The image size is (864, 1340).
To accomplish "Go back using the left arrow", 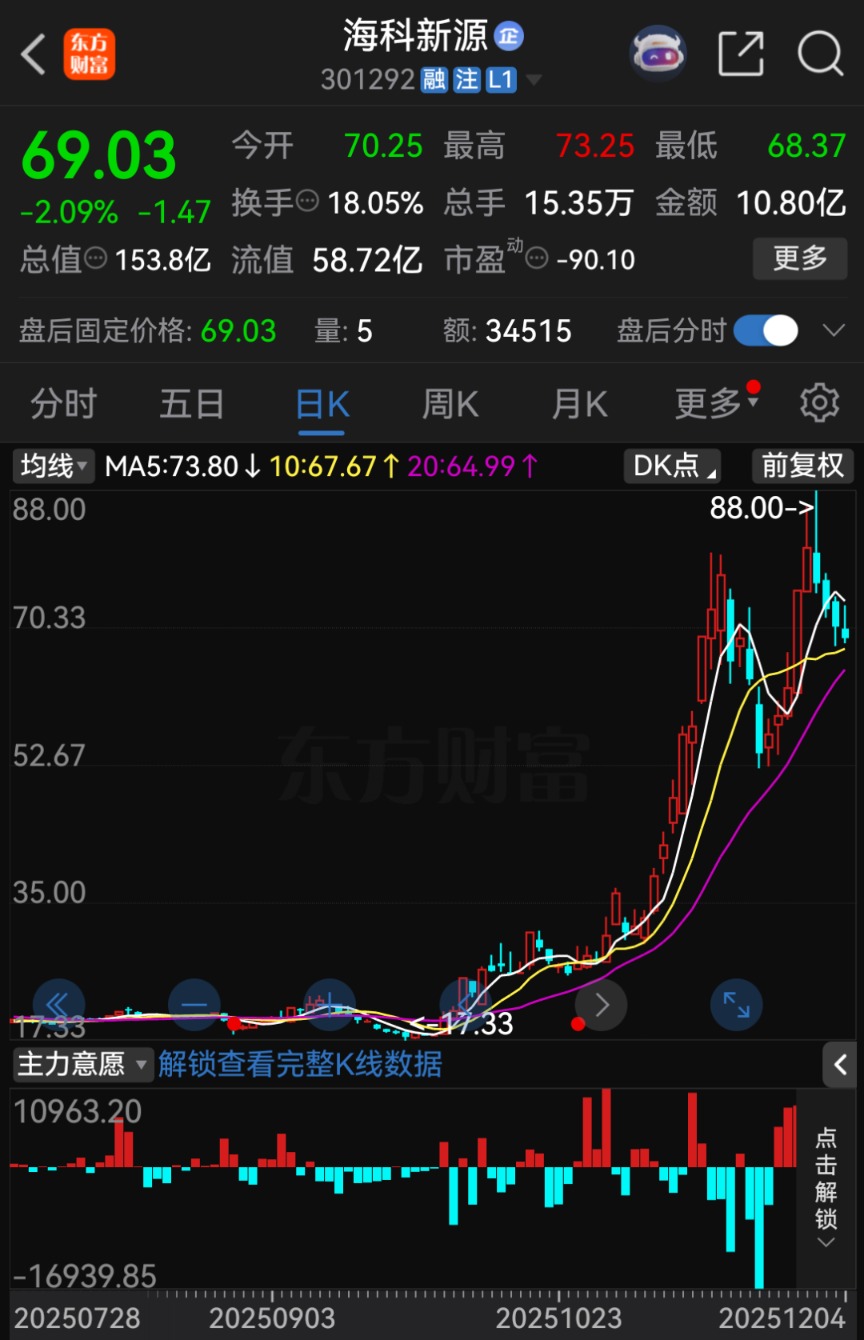I will [31, 54].
